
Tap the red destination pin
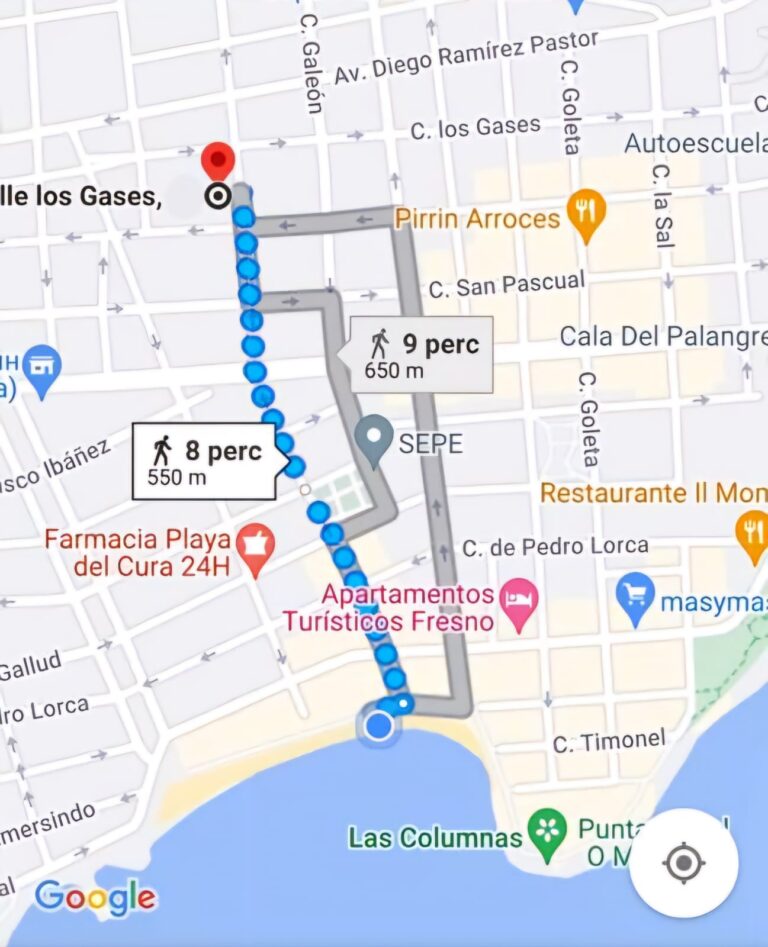click(x=217, y=163)
